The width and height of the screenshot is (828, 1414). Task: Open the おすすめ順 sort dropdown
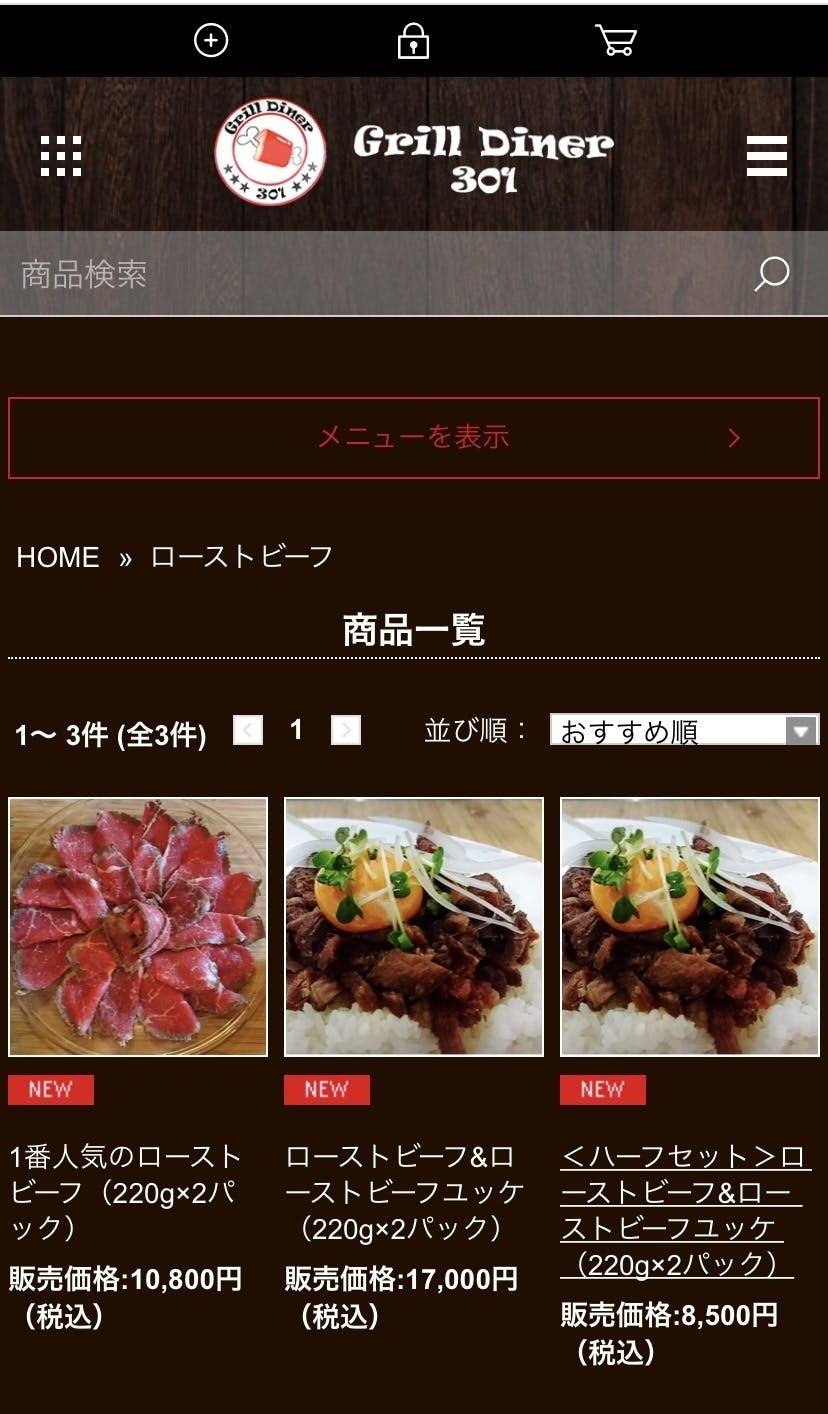tap(684, 730)
